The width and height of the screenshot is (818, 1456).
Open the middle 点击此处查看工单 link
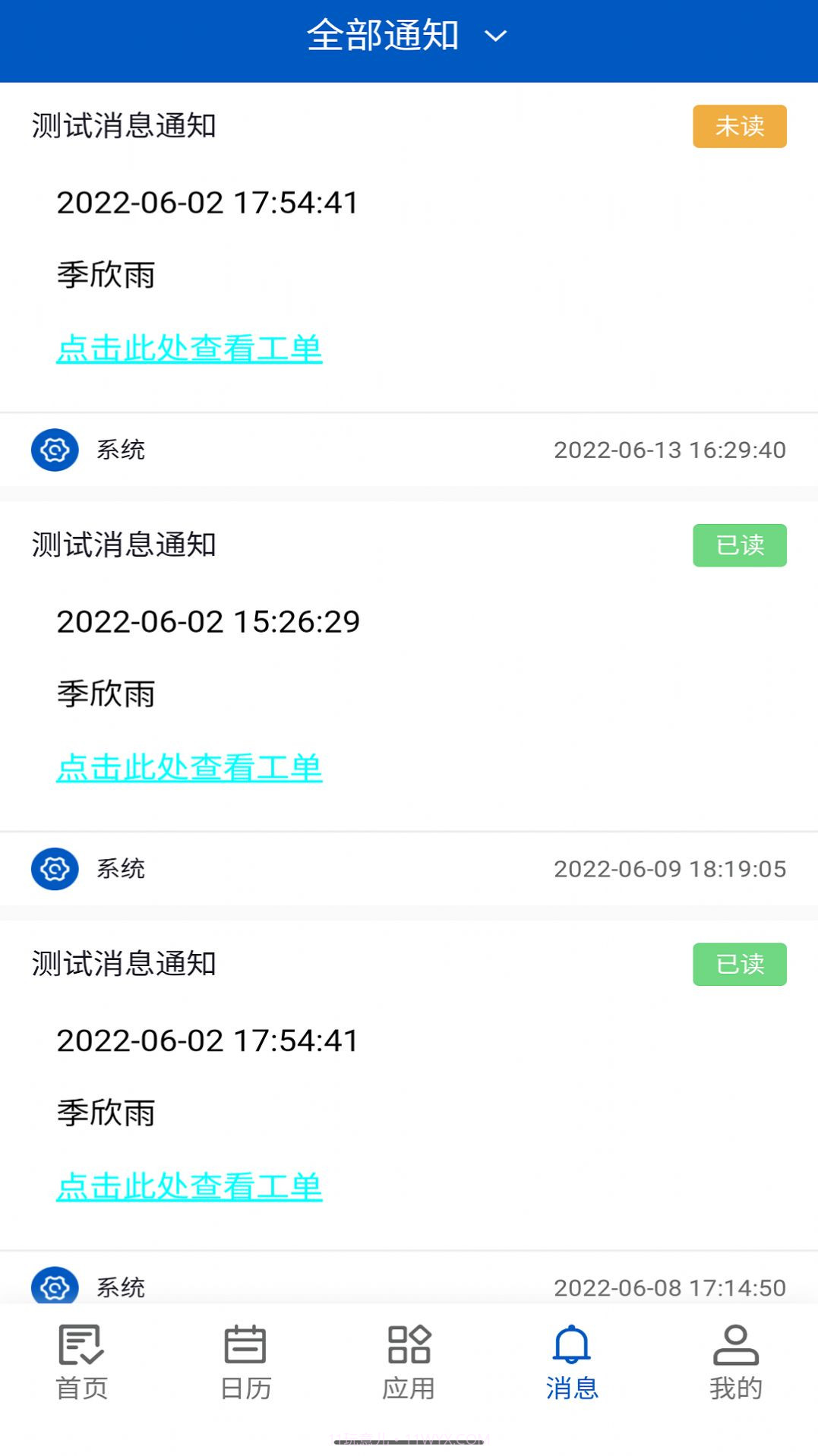coord(189,768)
